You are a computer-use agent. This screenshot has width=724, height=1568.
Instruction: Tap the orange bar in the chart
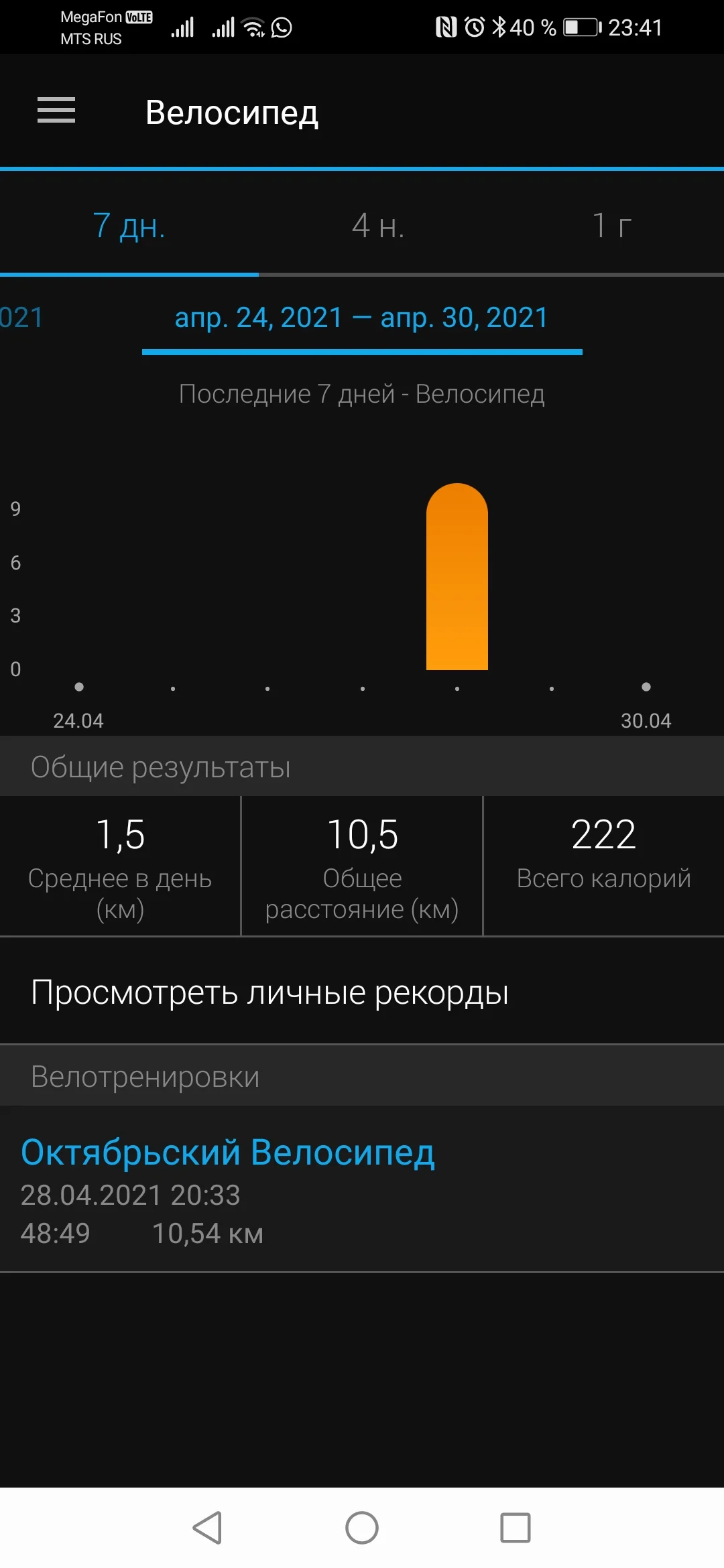pos(457,578)
